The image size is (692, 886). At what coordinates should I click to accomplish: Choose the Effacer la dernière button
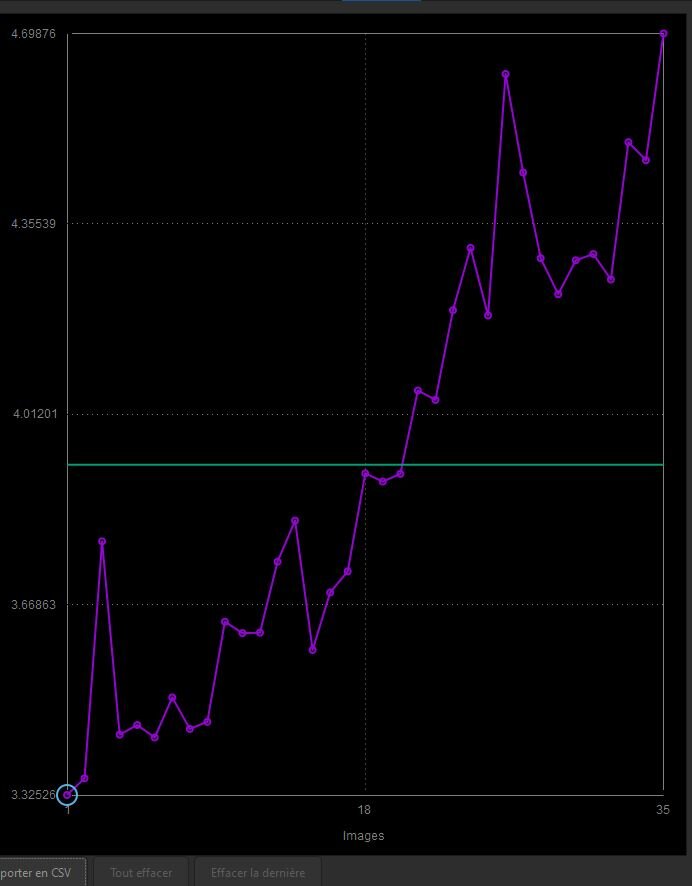tap(258, 872)
